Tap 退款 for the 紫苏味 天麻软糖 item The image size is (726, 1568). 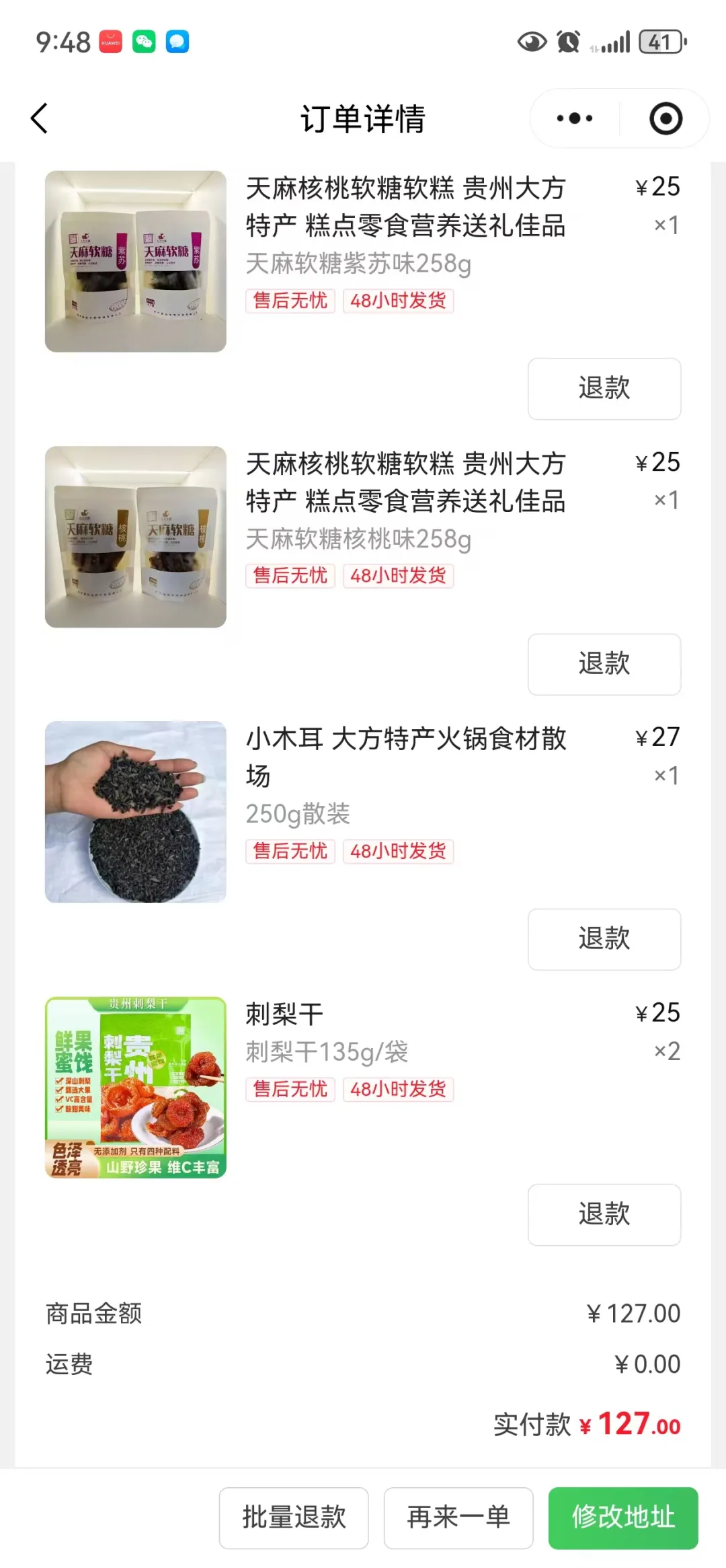pos(604,389)
